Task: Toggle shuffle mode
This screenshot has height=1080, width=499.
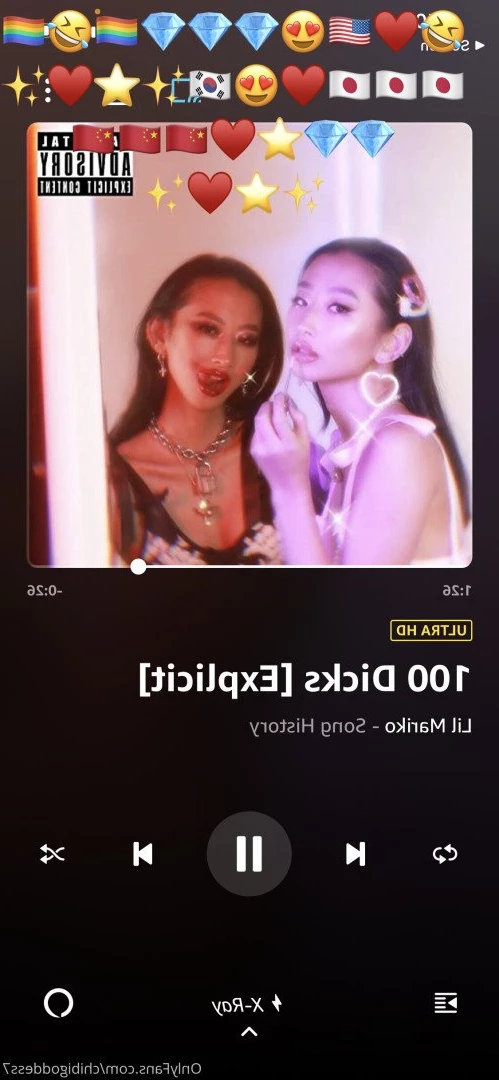Action: pos(52,855)
